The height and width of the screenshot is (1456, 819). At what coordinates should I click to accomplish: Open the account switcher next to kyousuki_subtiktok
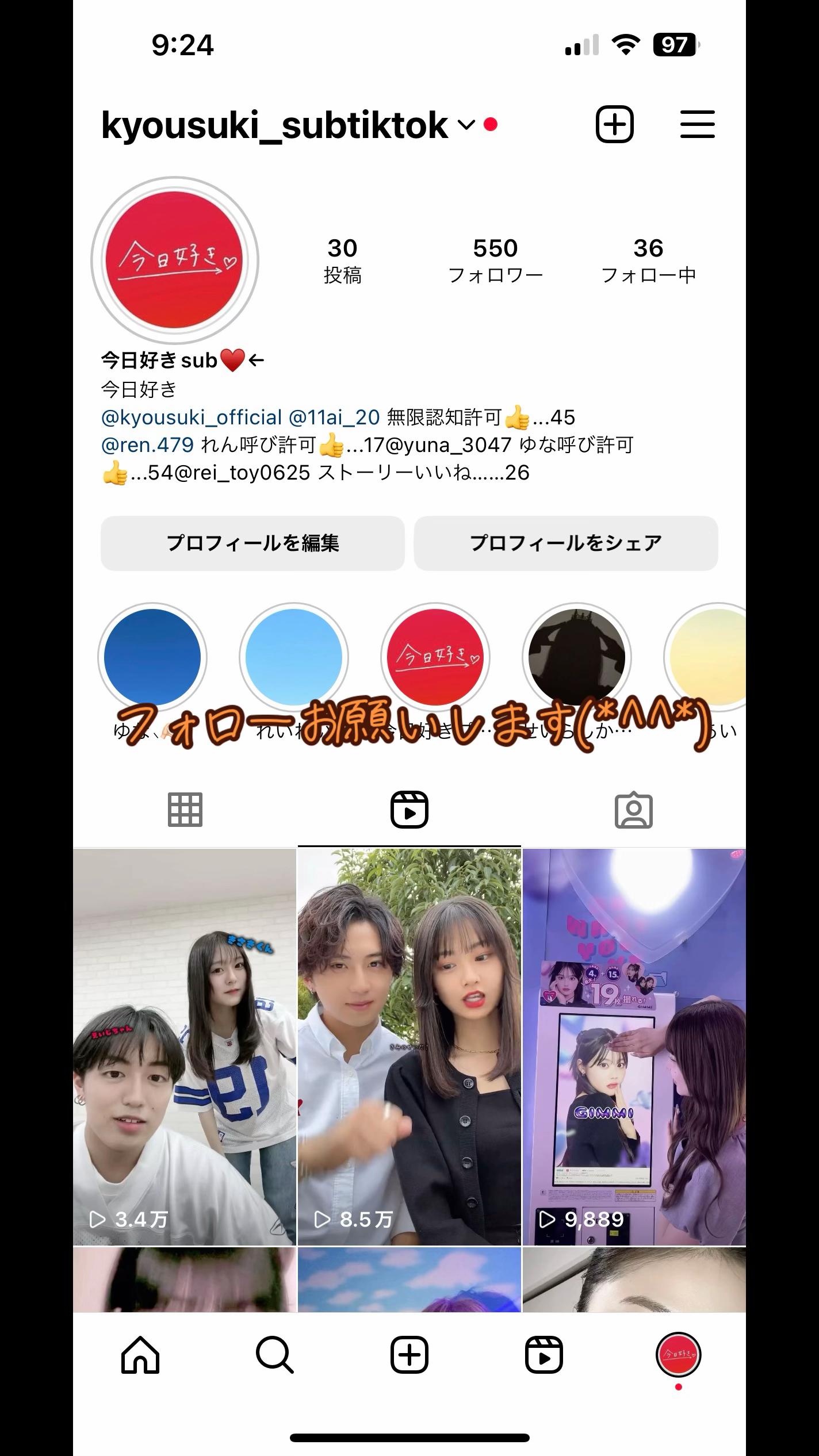[466, 125]
